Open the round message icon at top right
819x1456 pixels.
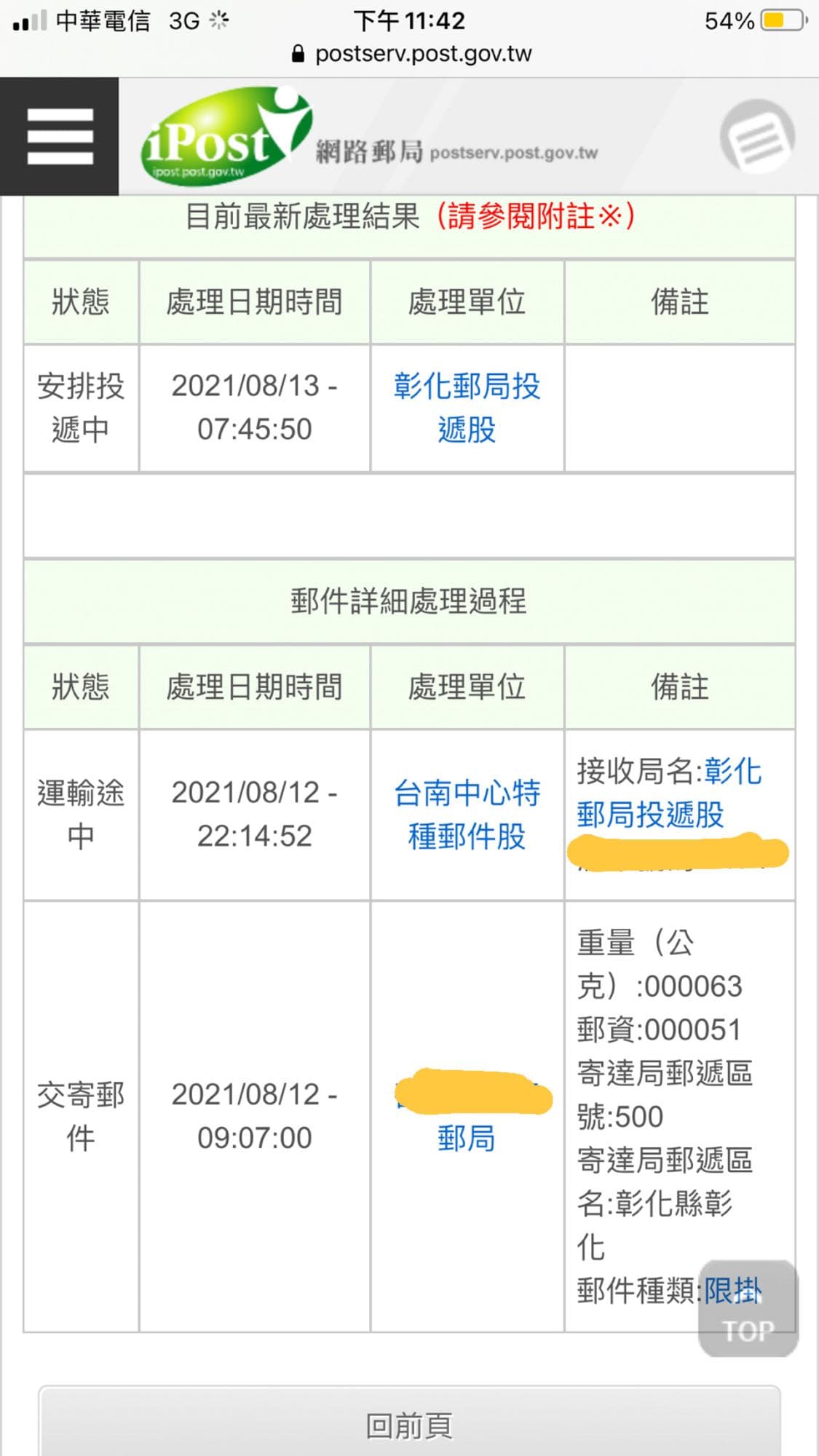click(x=757, y=137)
